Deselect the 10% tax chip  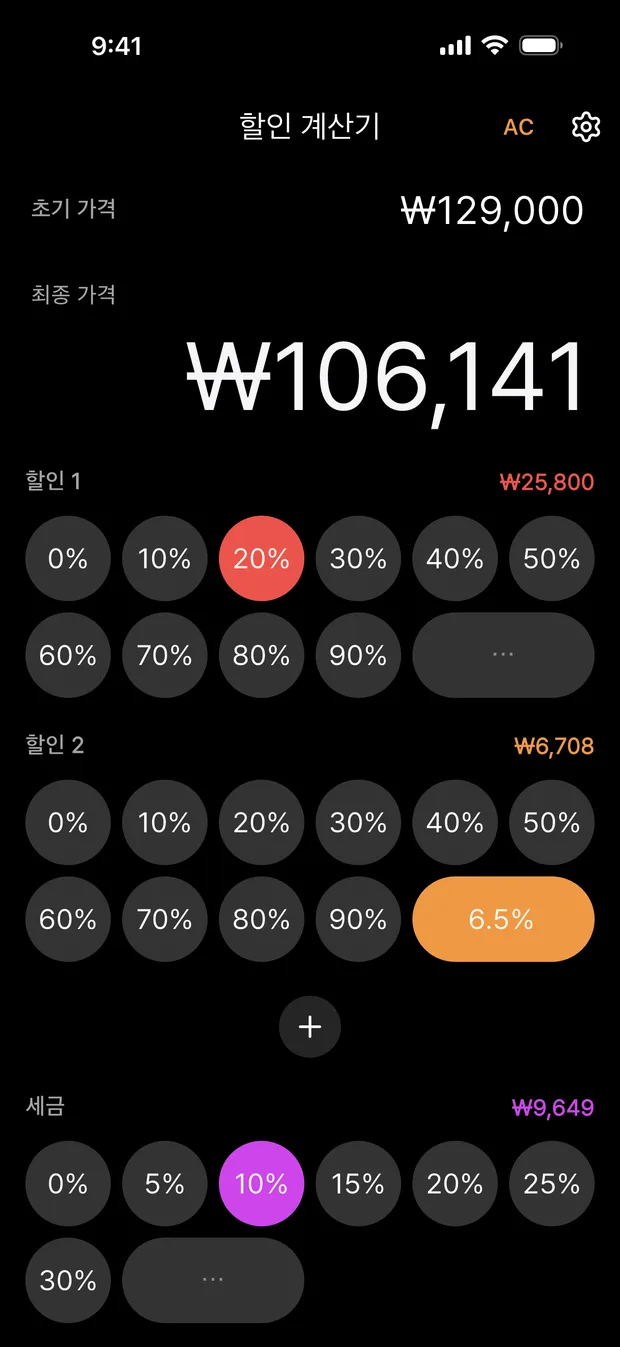click(x=261, y=1183)
